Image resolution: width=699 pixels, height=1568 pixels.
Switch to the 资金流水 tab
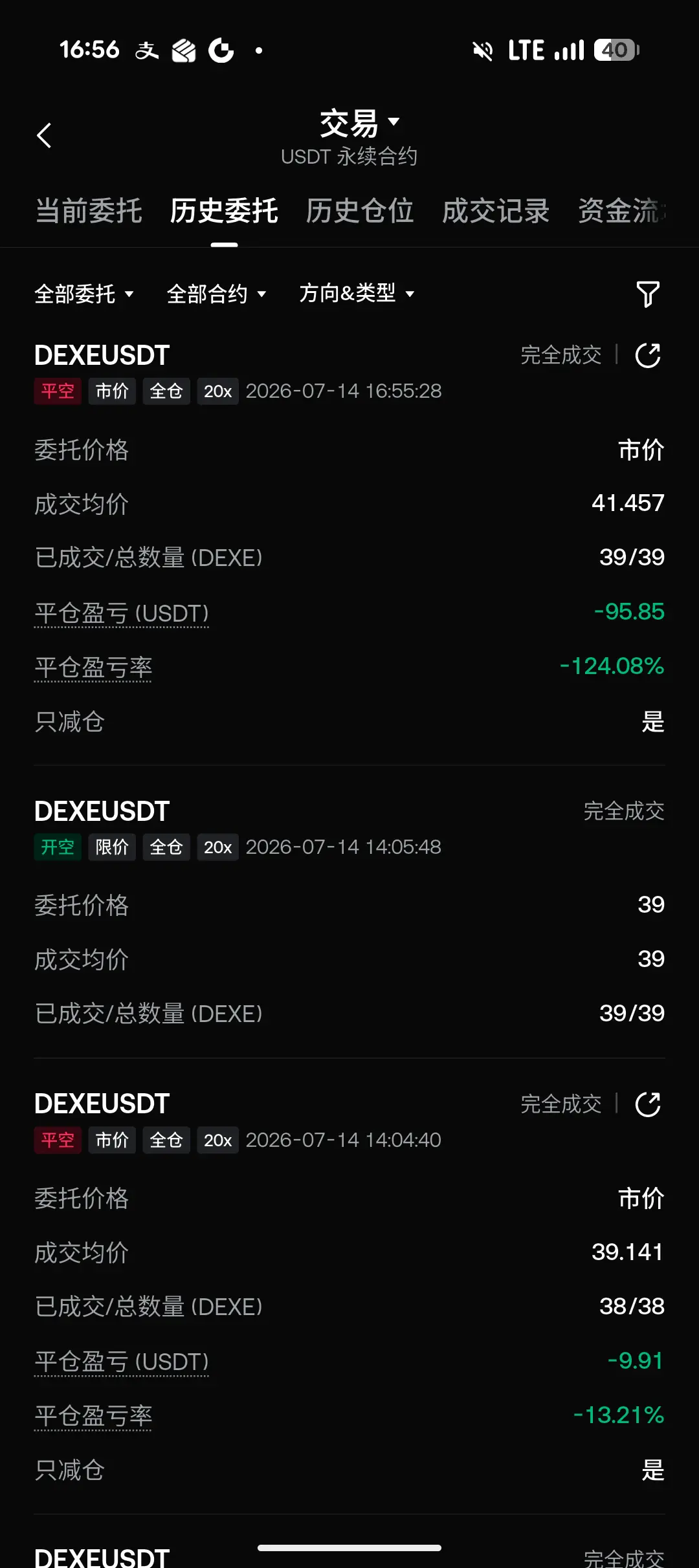(x=623, y=211)
